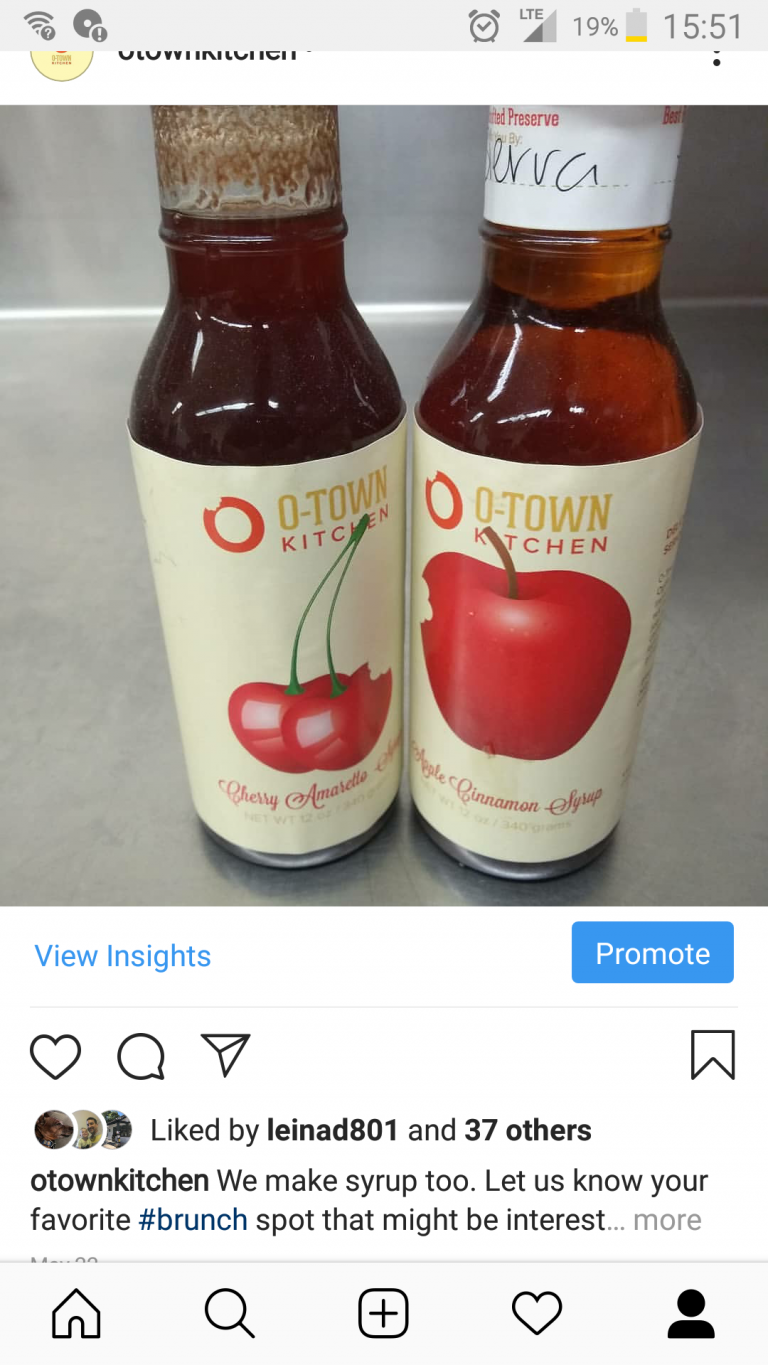Open the #brunch hashtag
Viewport: 768px width, 1365px height.
tap(193, 1220)
